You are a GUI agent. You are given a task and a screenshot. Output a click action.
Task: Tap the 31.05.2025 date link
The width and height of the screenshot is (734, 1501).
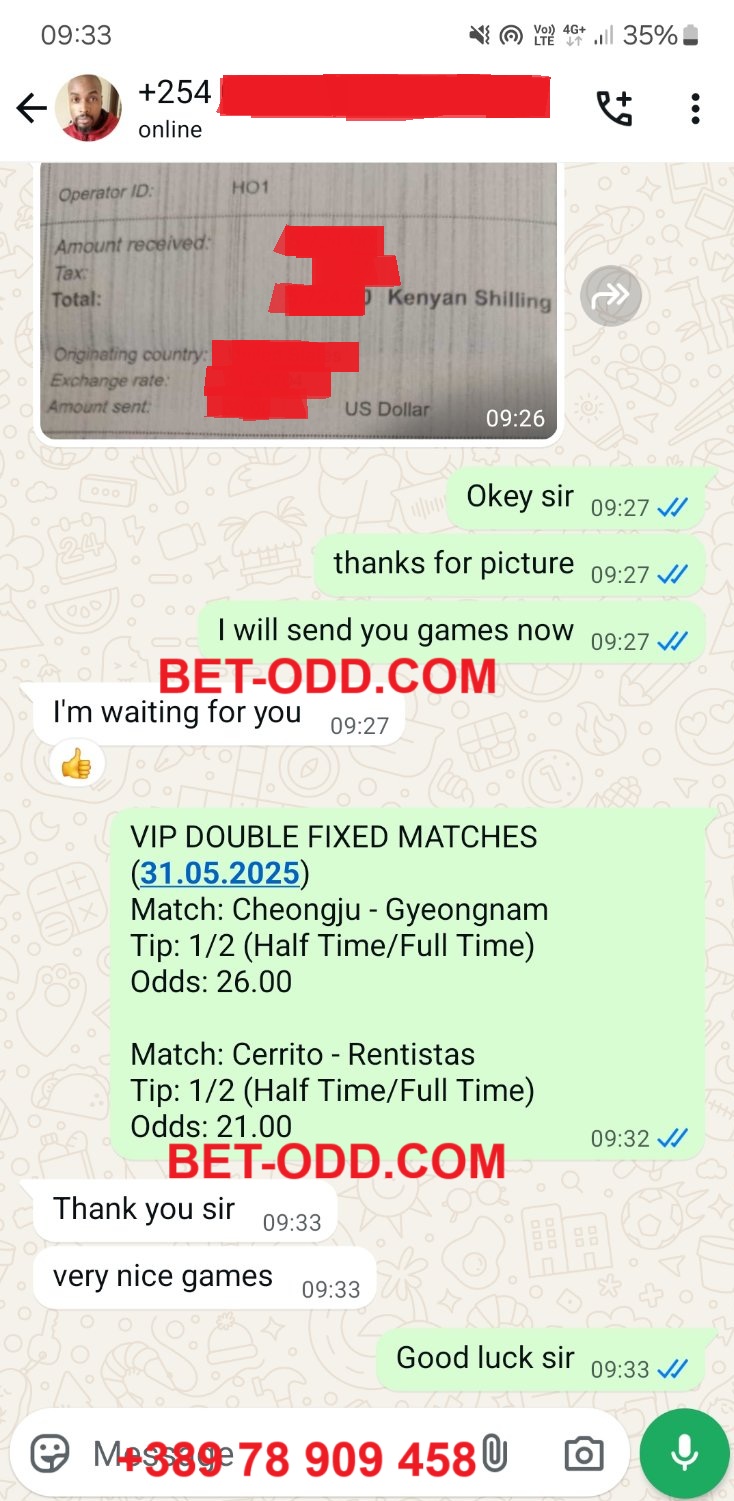pyautogui.click(x=220, y=873)
